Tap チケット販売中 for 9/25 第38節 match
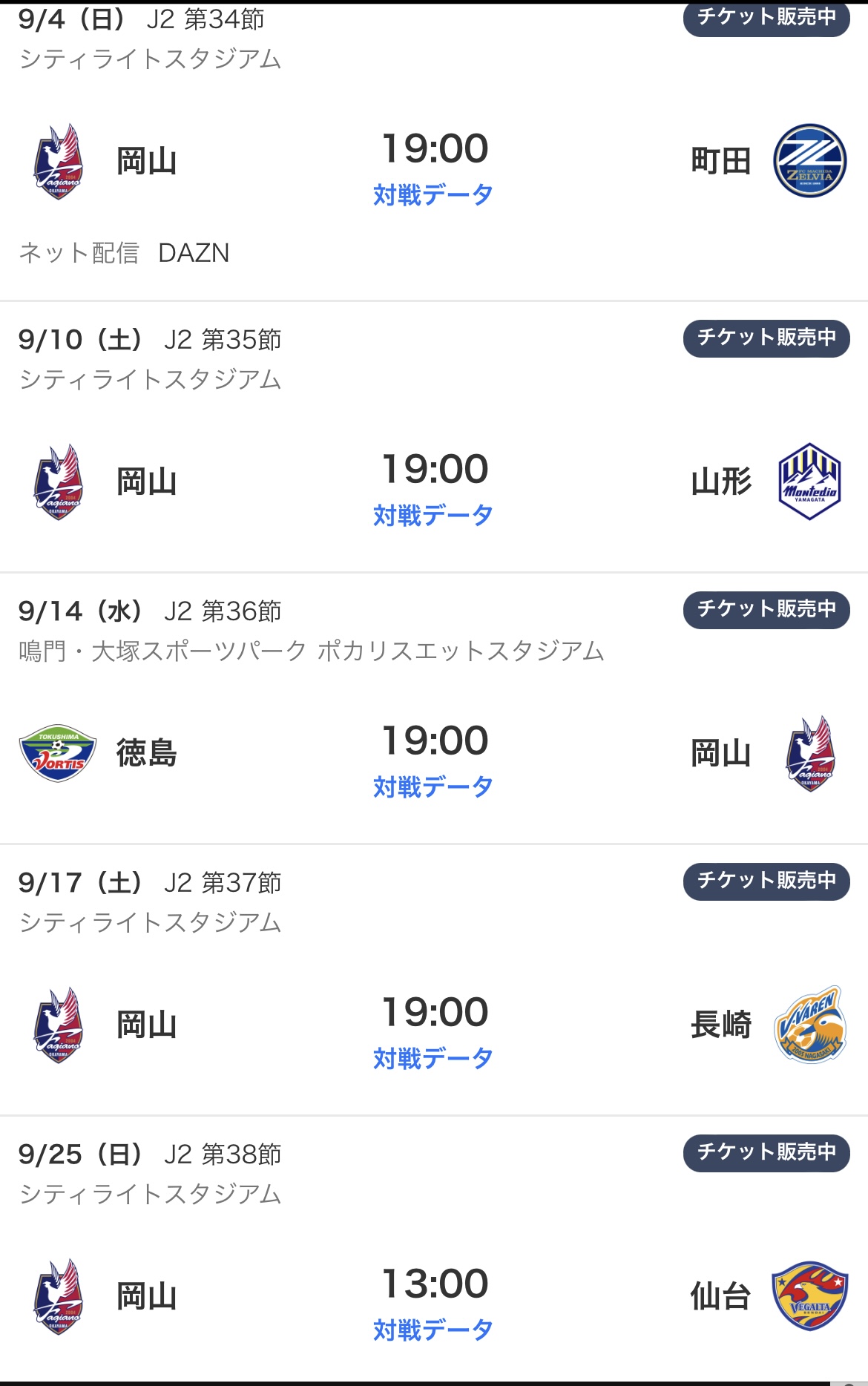Screen dimensions: 868x1386 coord(766,1153)
